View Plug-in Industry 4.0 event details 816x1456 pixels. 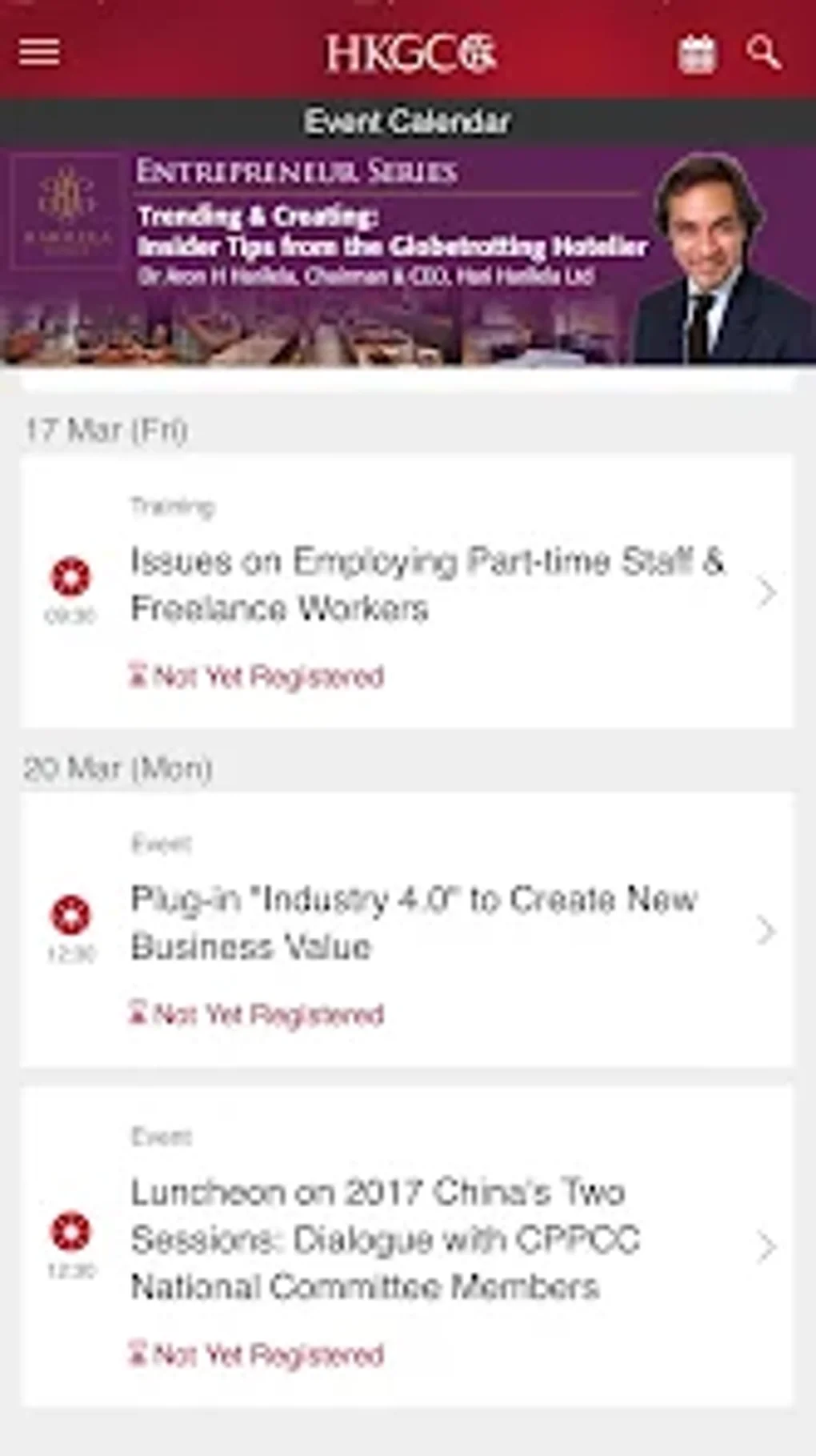414,923
